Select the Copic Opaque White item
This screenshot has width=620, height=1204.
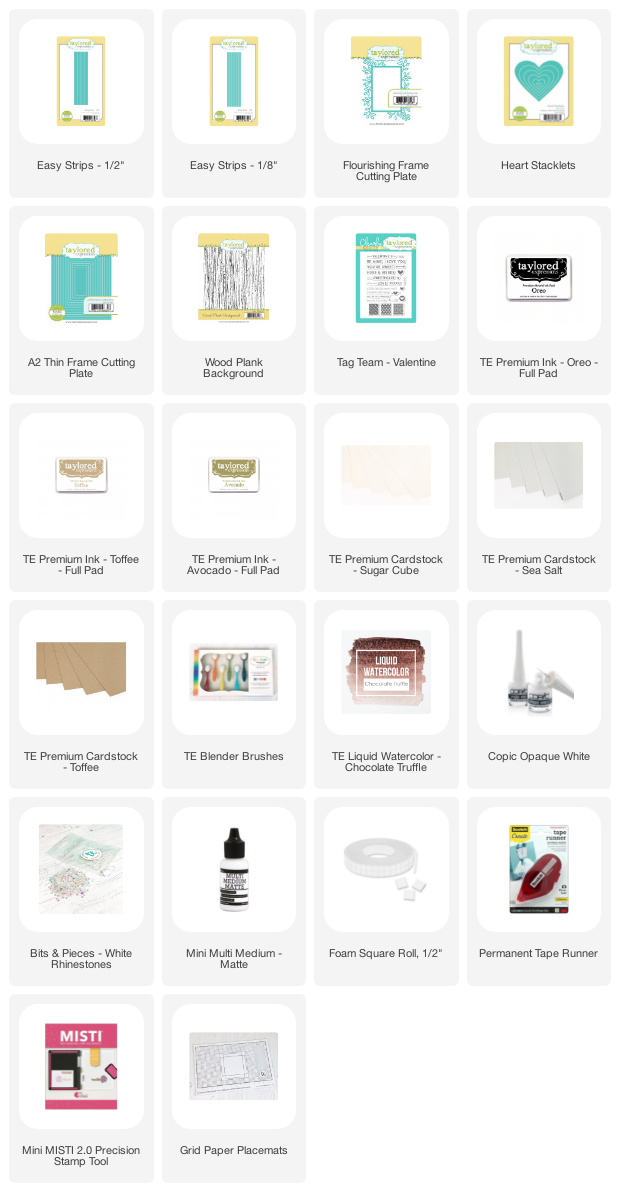coord(539,673)
